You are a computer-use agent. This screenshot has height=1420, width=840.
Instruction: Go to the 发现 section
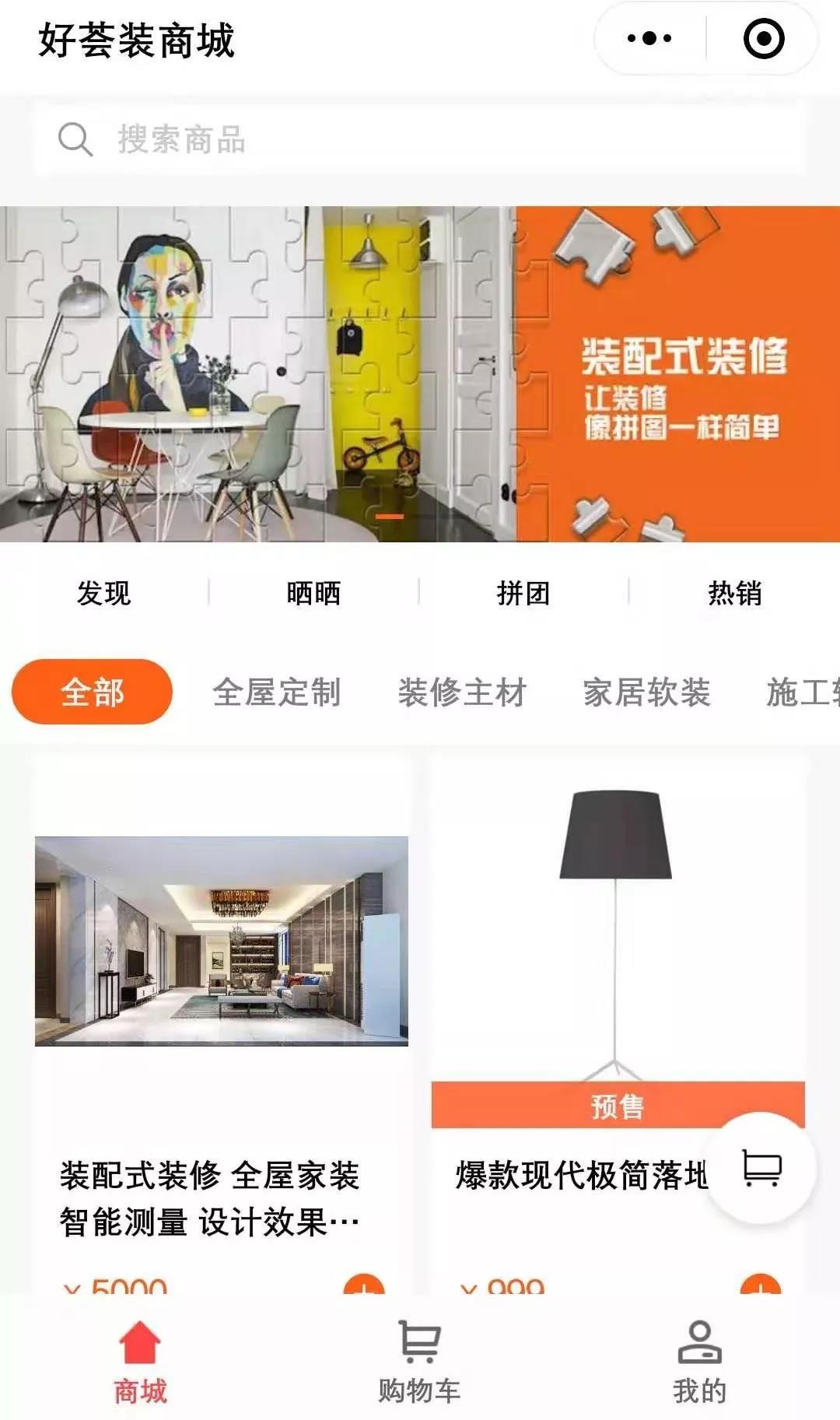[103, 593]
